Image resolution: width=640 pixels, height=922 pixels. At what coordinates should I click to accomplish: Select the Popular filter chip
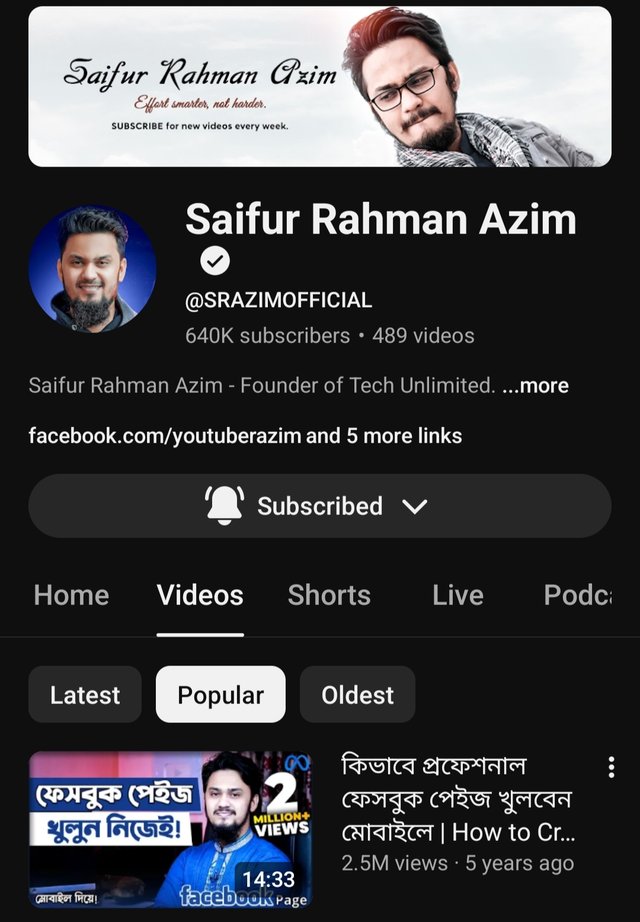click(221, 695)
